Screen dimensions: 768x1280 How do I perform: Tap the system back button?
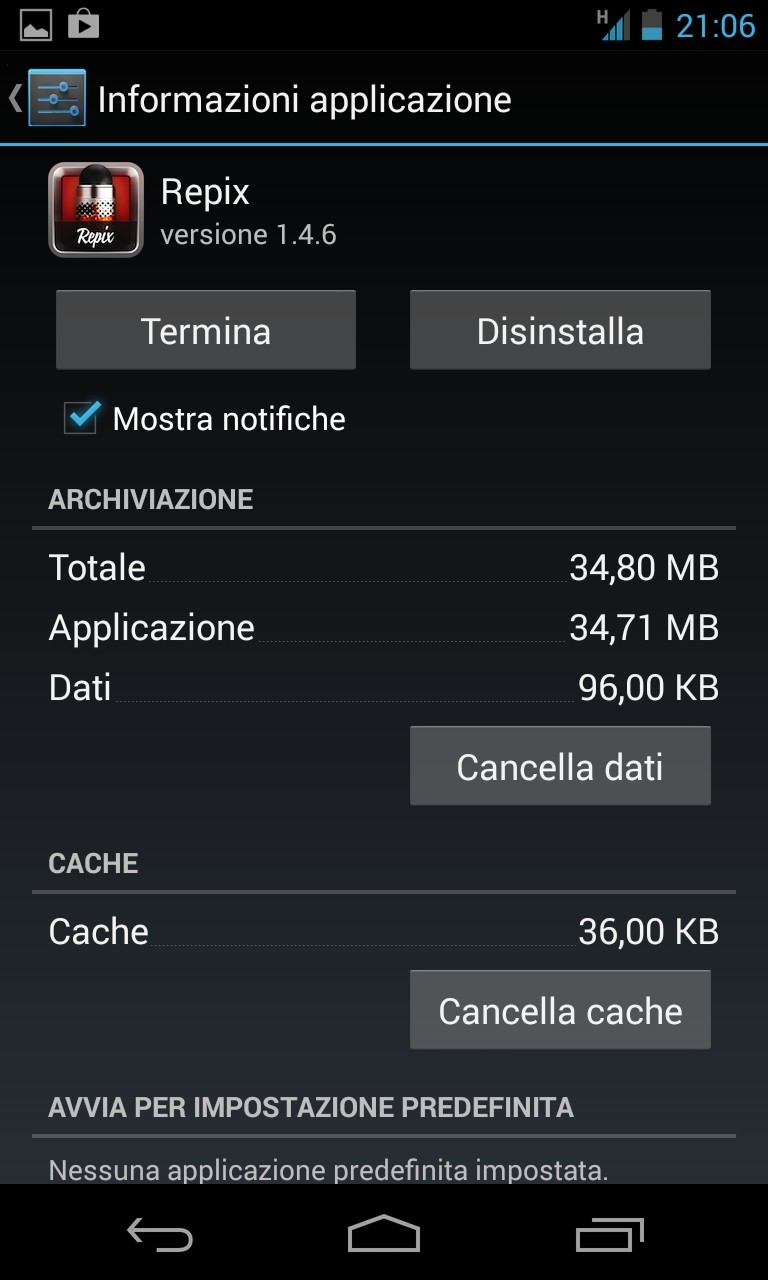tap(160, 1236)
